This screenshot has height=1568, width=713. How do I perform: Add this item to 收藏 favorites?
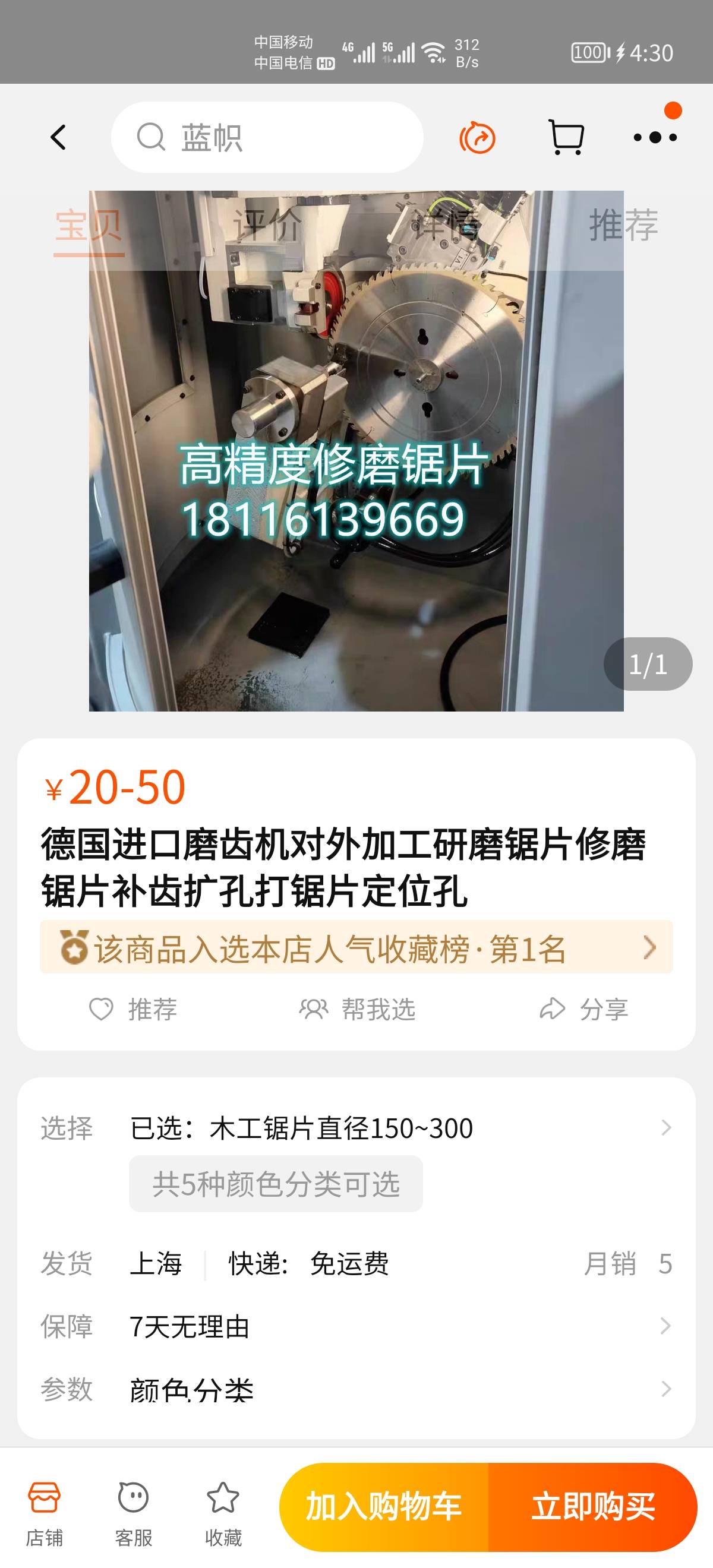[x=223, y=1513]
